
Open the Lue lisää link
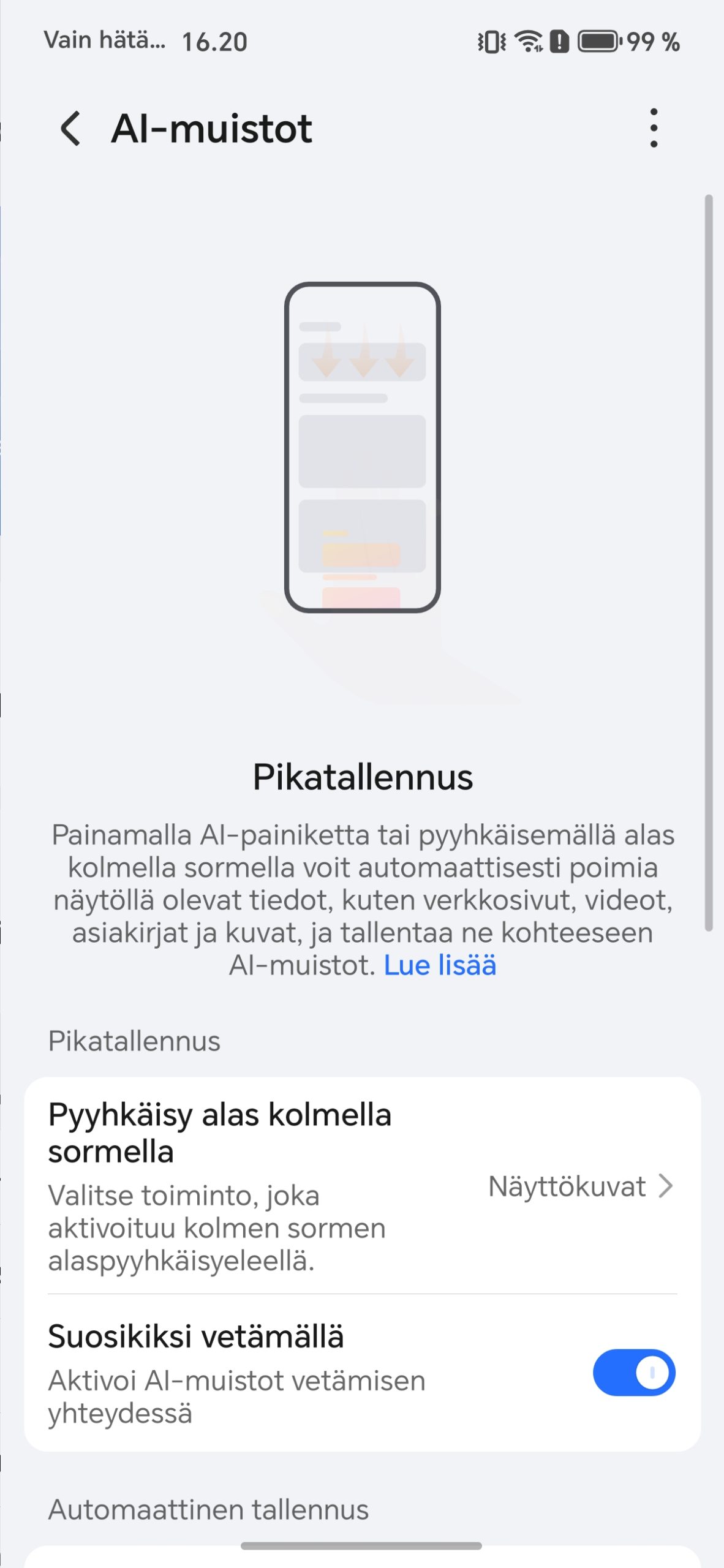coord(440,966)
